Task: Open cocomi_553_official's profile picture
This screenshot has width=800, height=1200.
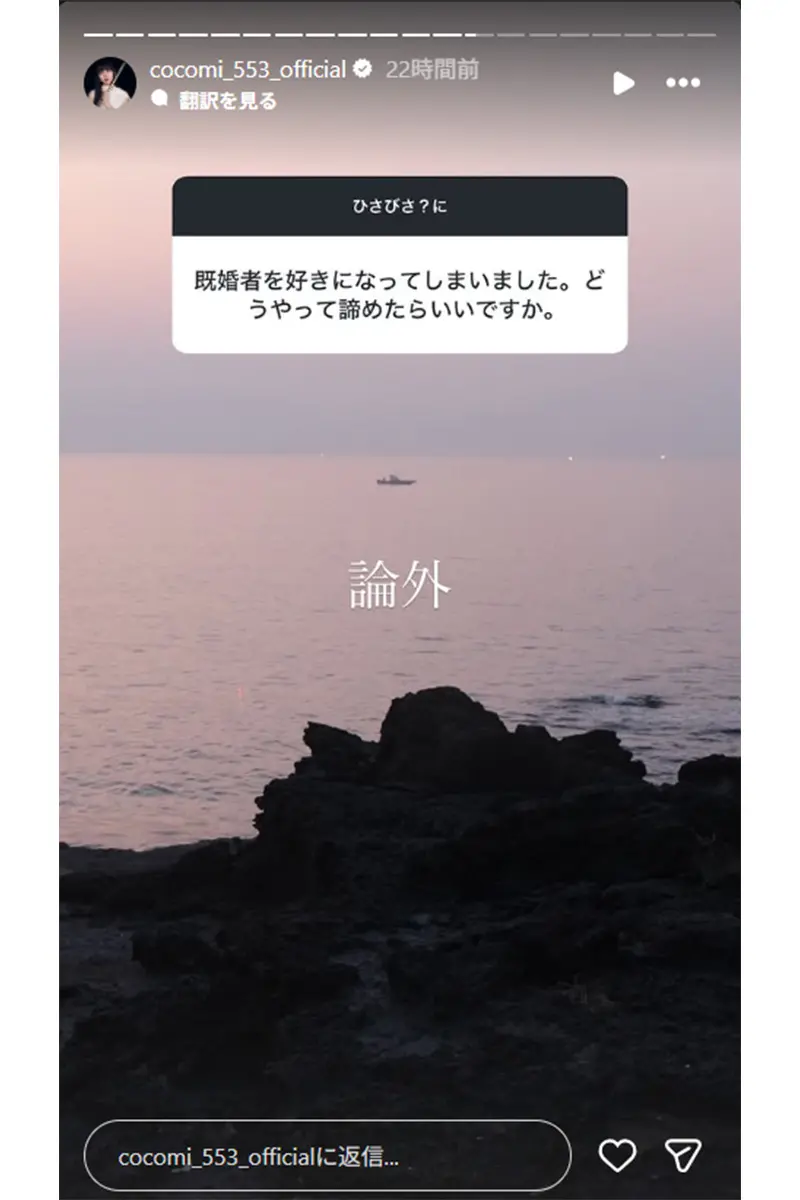Action: coord(110,82)
